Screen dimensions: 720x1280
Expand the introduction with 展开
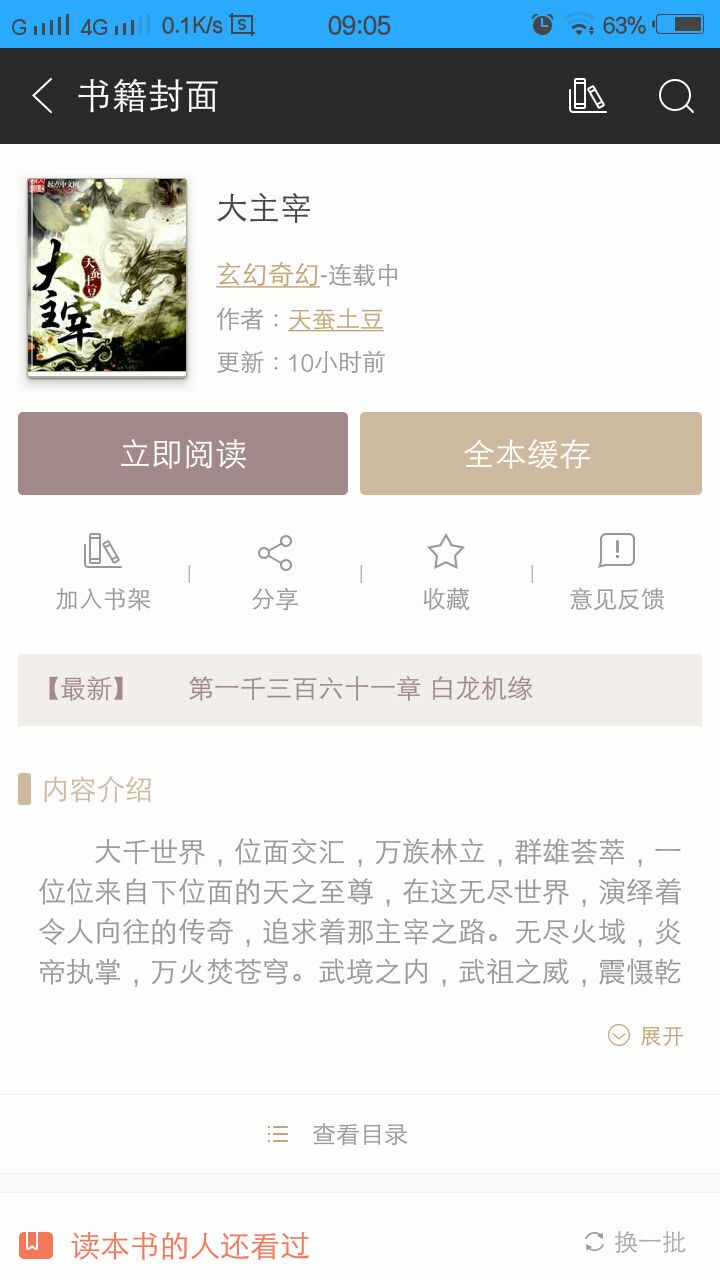pyautogui.click(x=647, y=1036)
